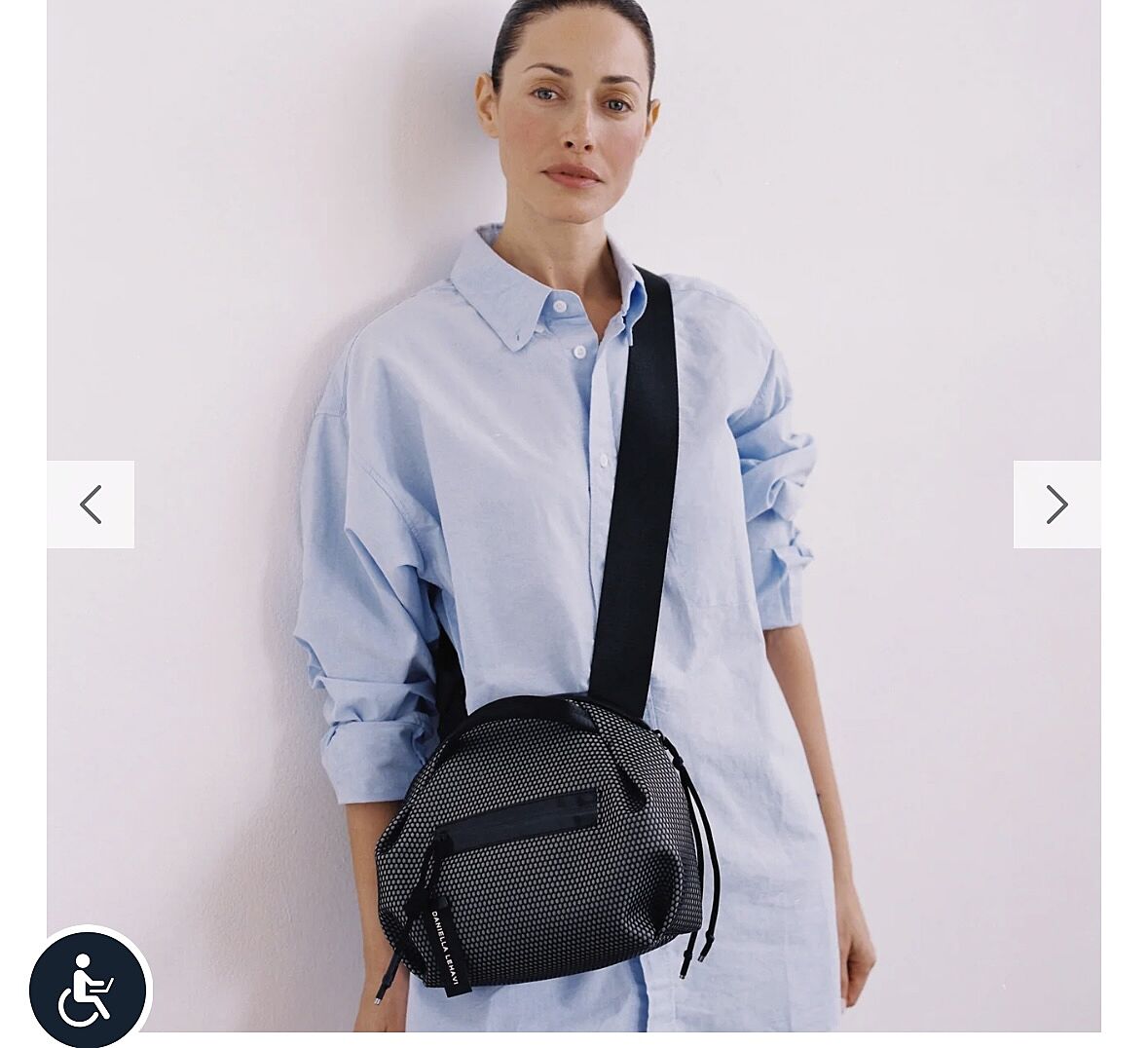Show the next product image
1148x1048 pixels.
click(1056, 505)
